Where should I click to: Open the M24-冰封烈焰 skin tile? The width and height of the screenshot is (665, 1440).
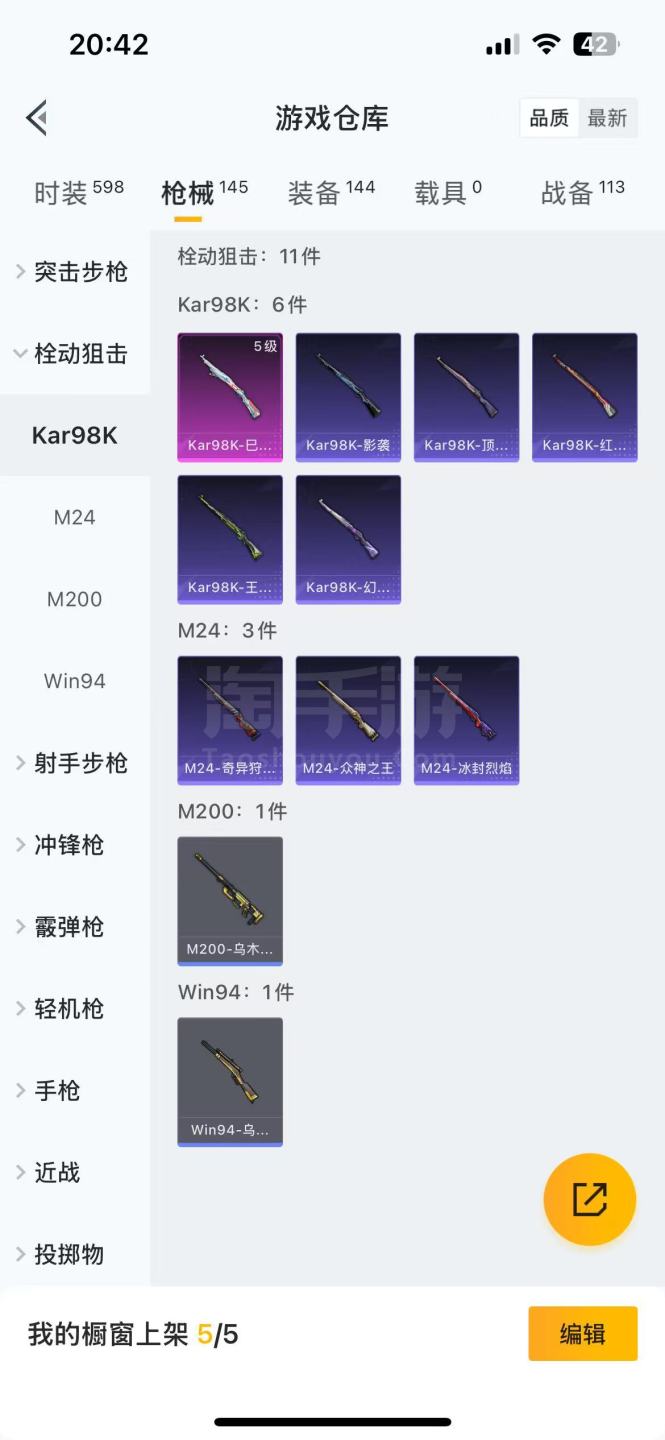tap(466, 720)
